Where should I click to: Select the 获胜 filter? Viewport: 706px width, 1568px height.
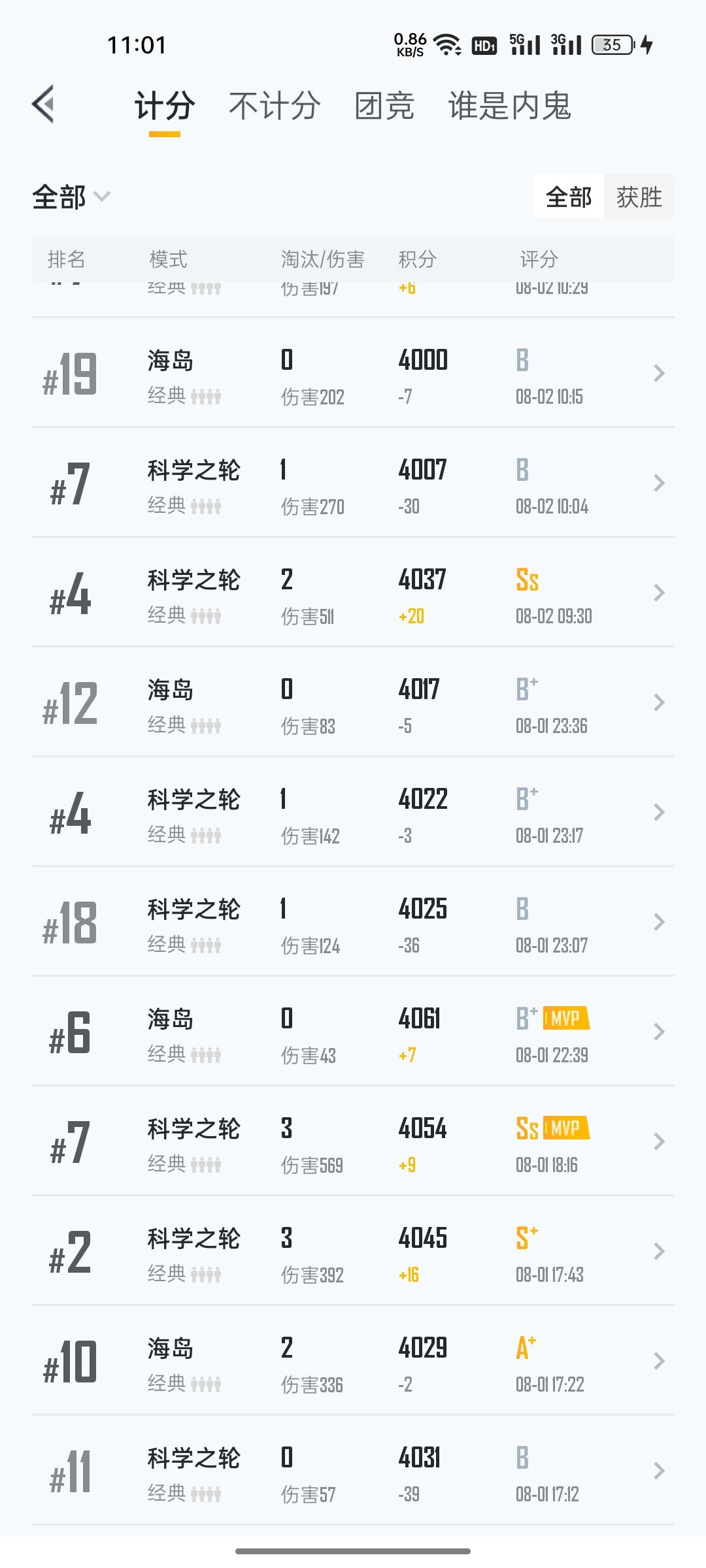[x=639, y=196]
